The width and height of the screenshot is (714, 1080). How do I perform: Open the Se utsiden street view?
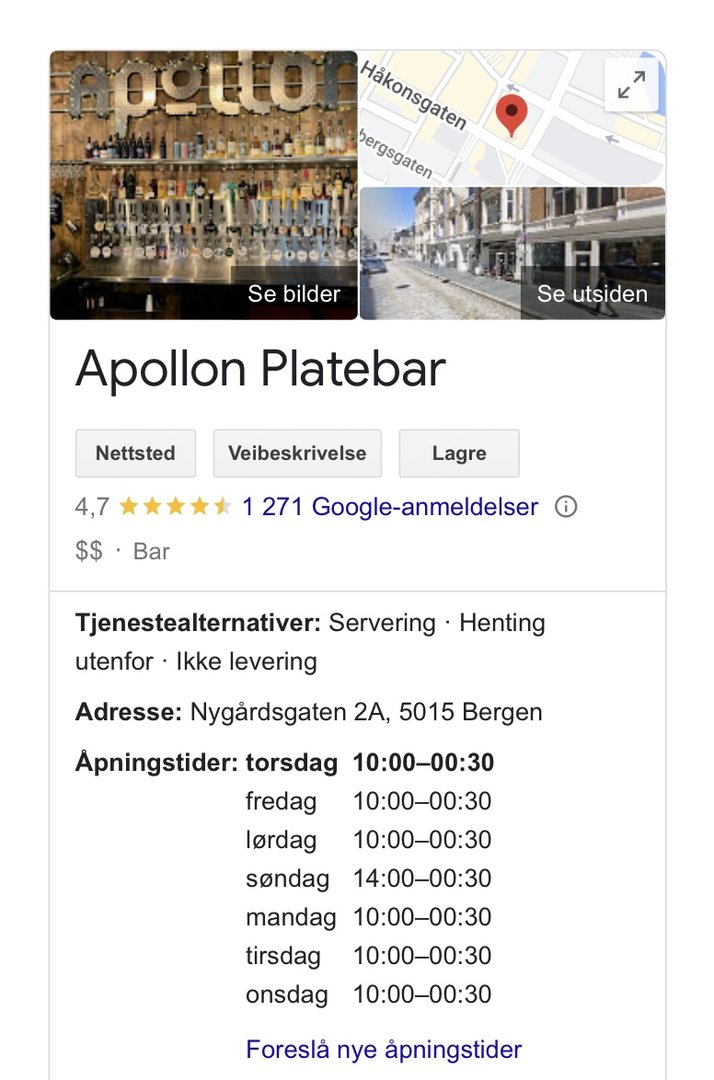tap(512, 253)
